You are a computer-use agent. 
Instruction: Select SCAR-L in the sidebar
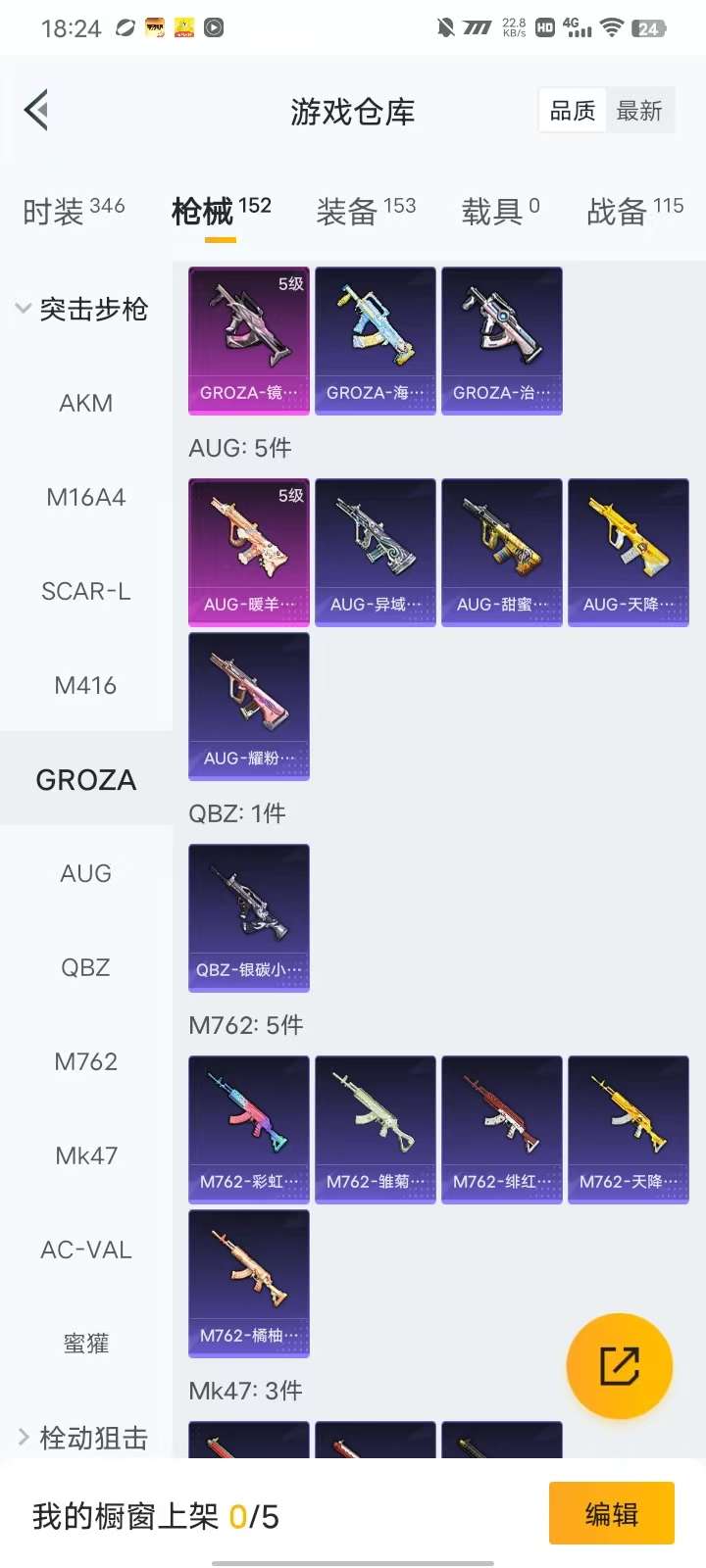tap(86, 591)
